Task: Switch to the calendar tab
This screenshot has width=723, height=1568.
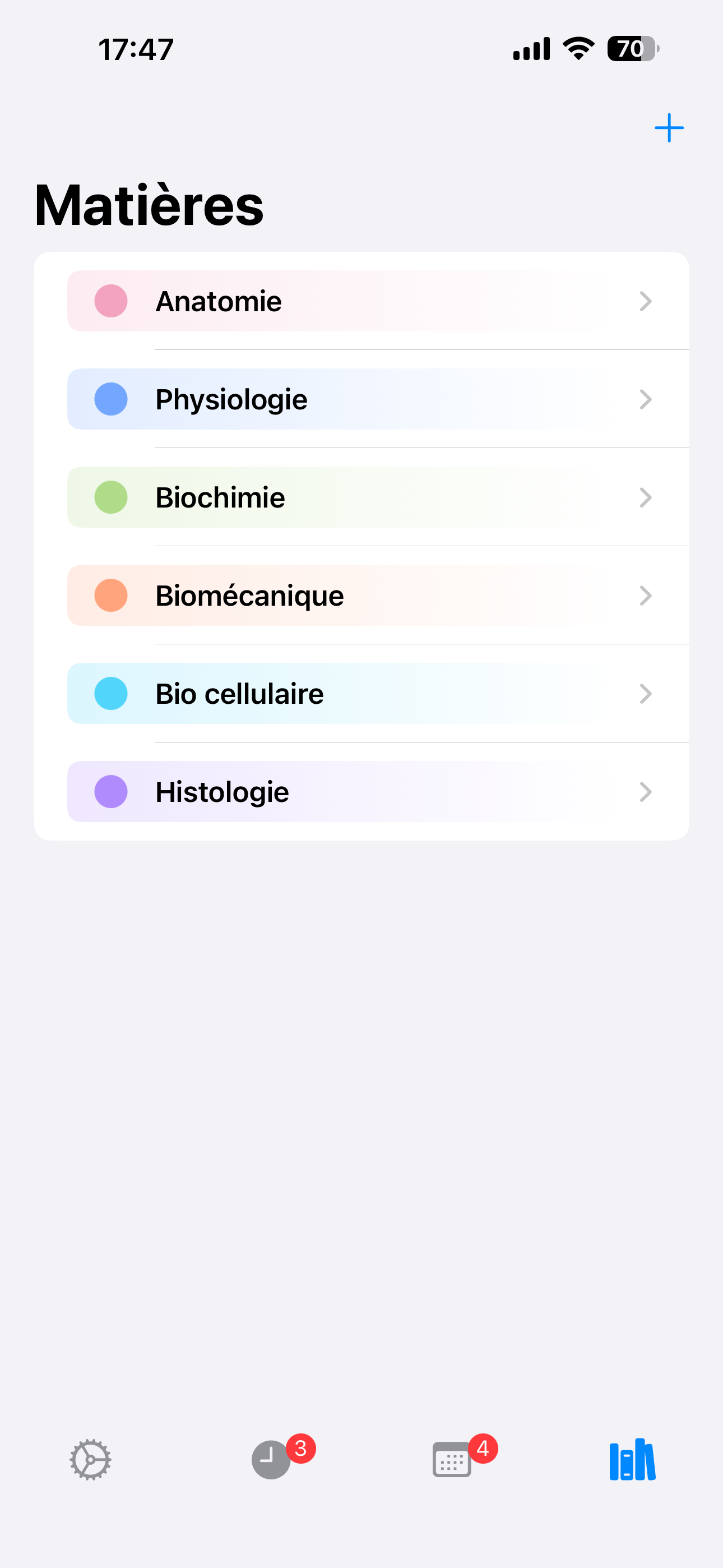Action: coord(452,1460)
